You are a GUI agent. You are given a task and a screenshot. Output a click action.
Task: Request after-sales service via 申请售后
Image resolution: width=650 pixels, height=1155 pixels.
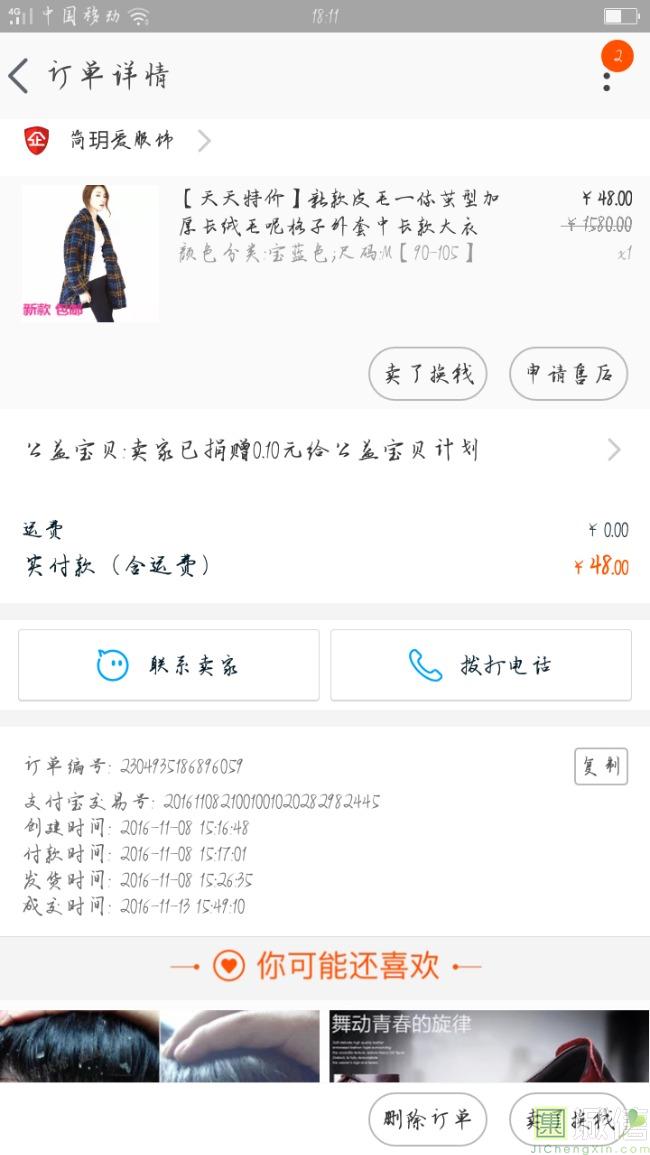568,374
